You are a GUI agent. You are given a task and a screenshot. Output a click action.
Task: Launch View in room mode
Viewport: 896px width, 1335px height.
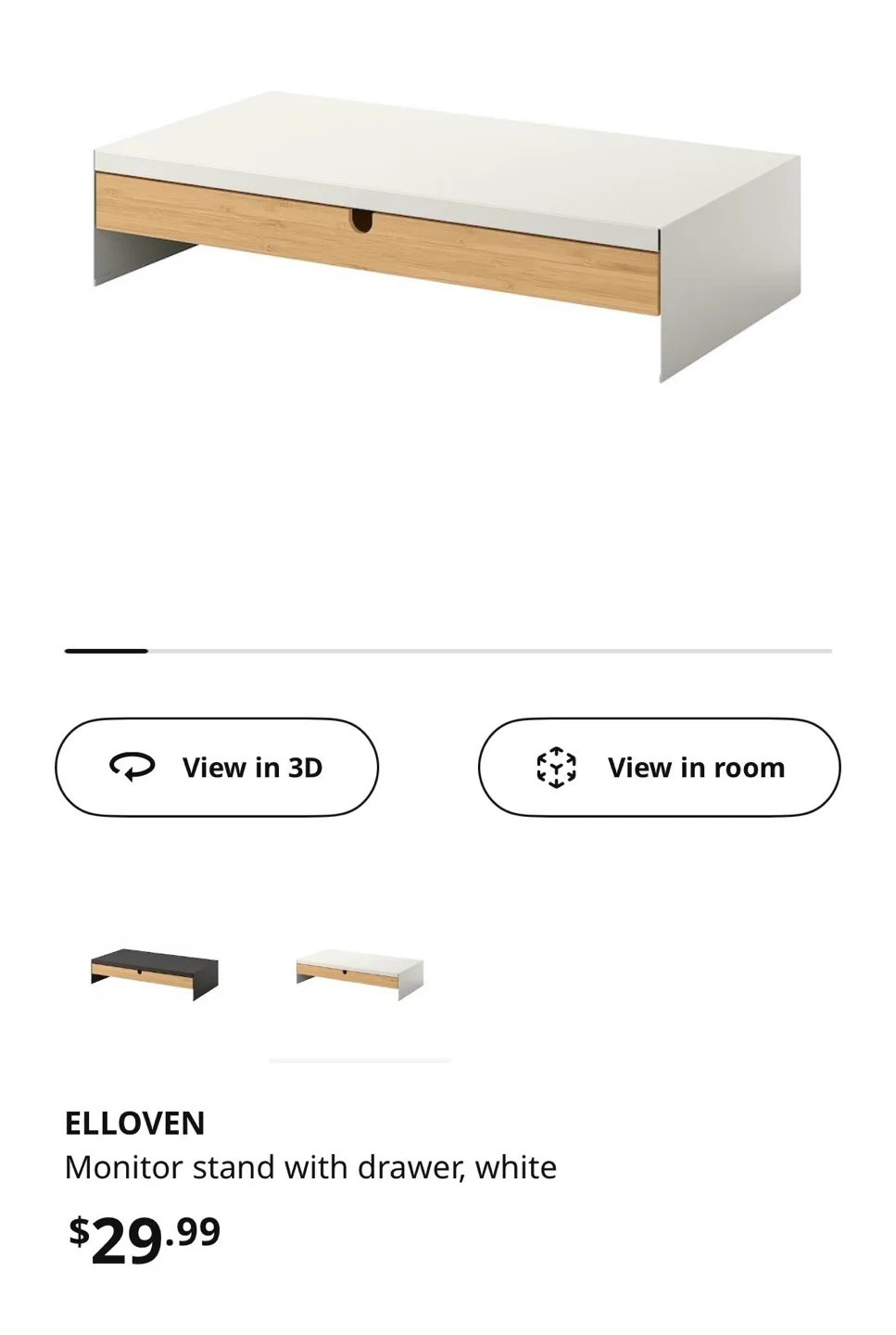click(x=658, y=767)
